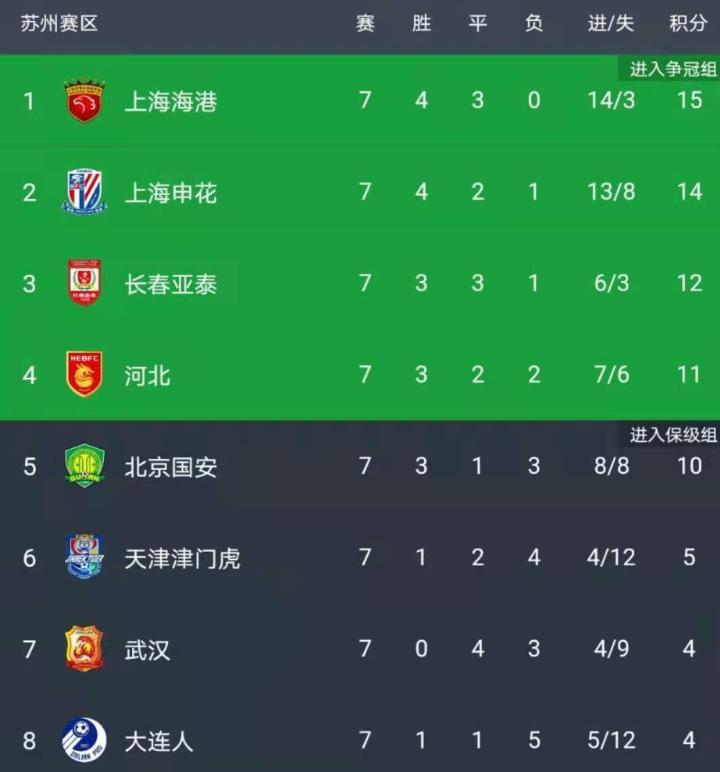The width and height of the screenshot is (720, 772).
Task: View the 大连人 team page
Action: tap(158, 741)
